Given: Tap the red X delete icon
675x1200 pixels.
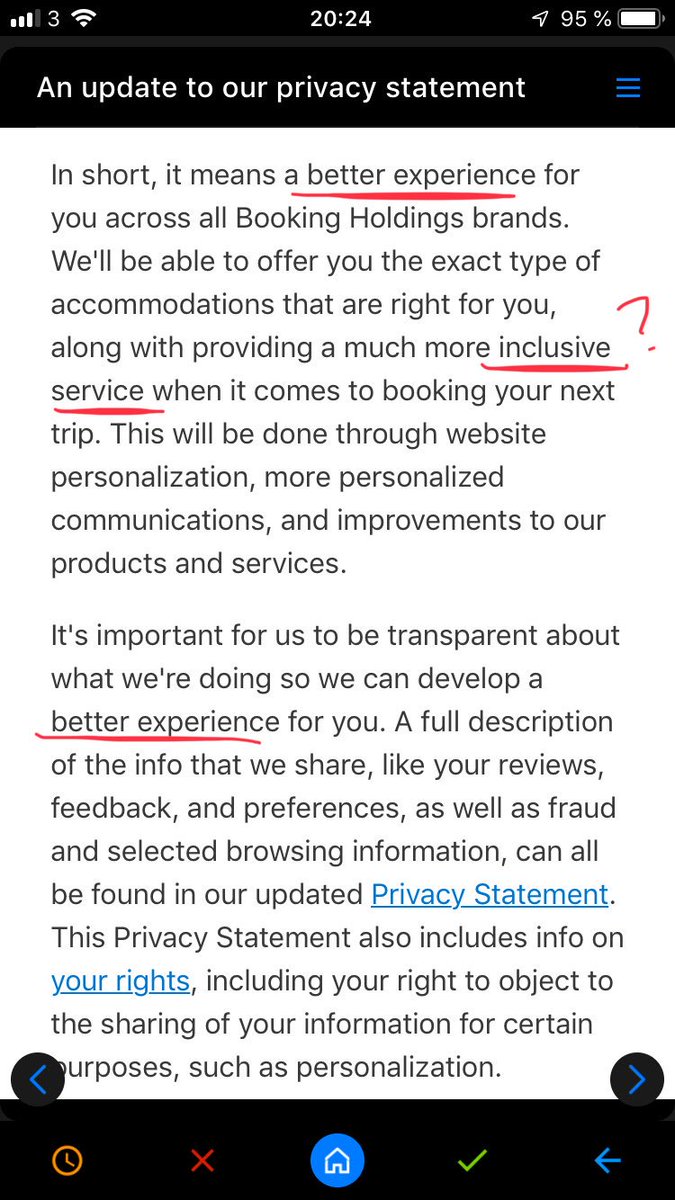Looking at the screenshot, I should pyautogui.click(x=202, y=1161).
